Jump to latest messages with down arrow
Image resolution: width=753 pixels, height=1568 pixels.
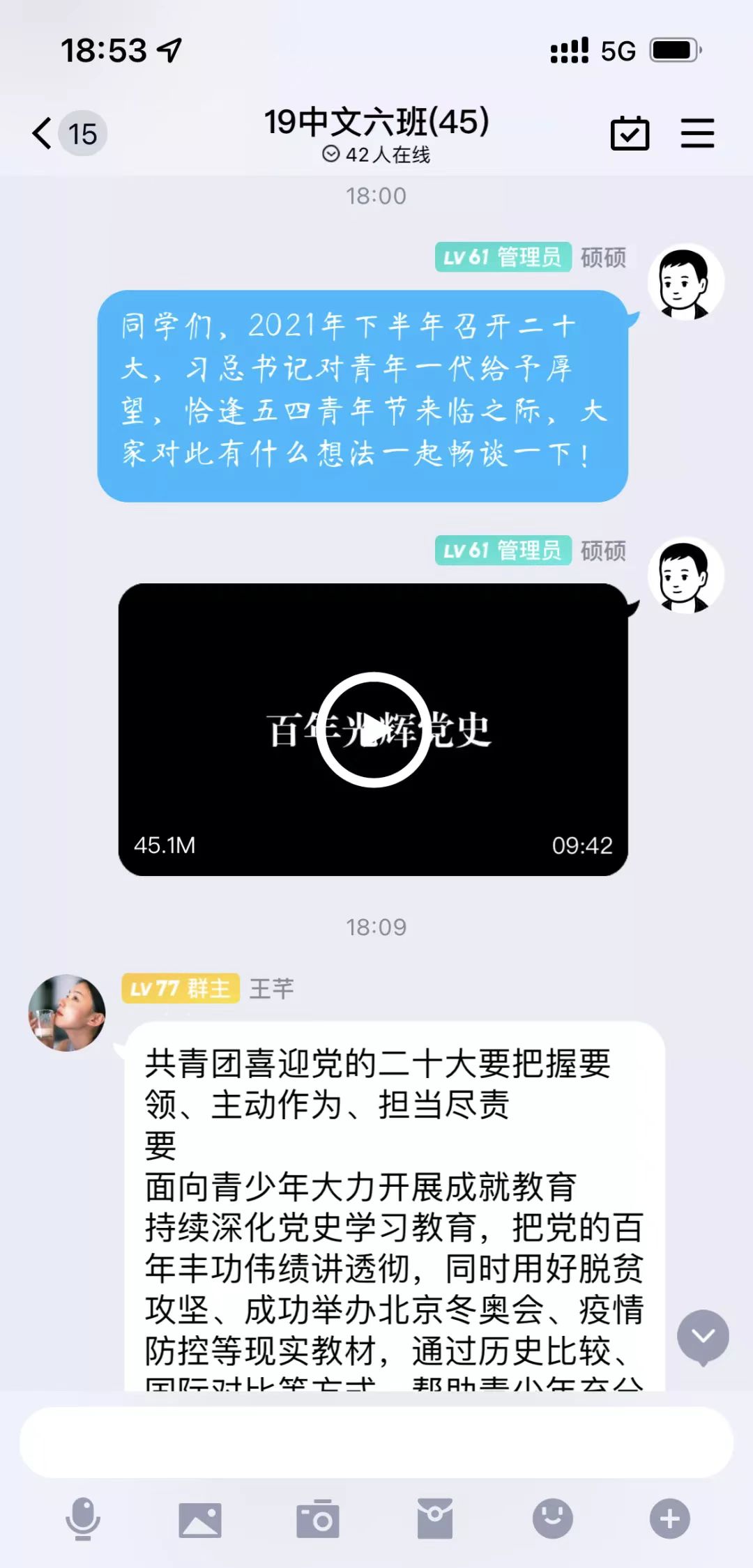pos(703,1336)
